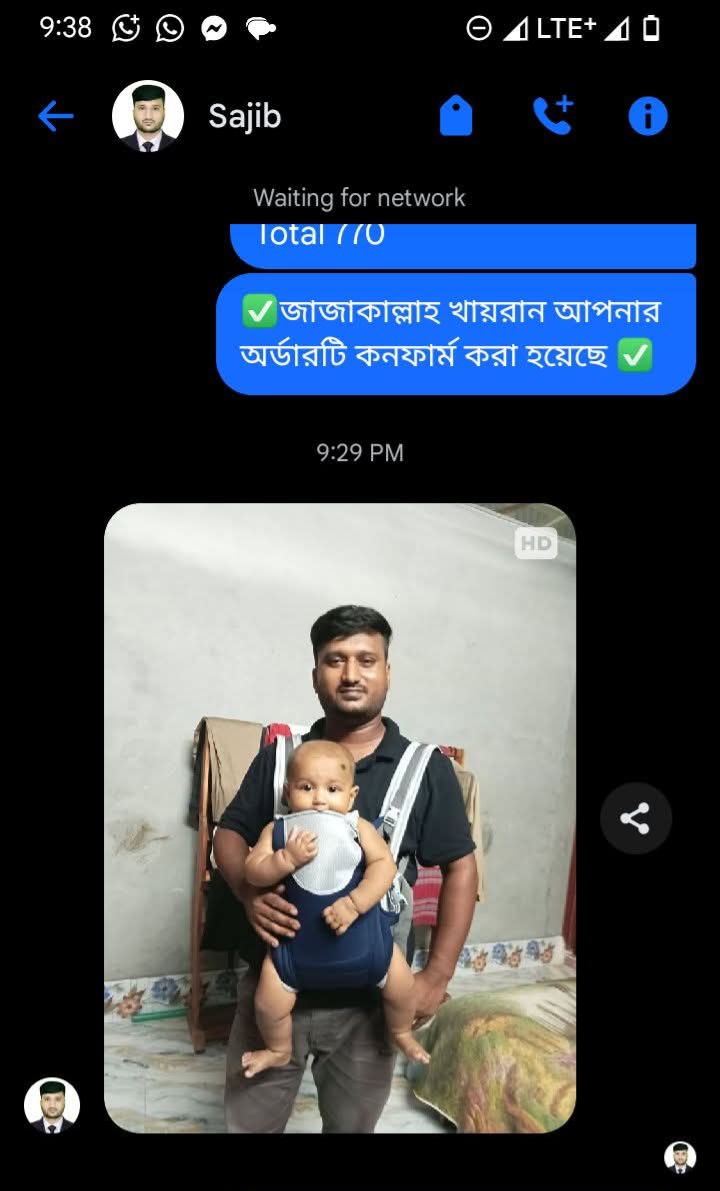Go back to the chat list
720x1191 pixels.
tap(56, 117)
